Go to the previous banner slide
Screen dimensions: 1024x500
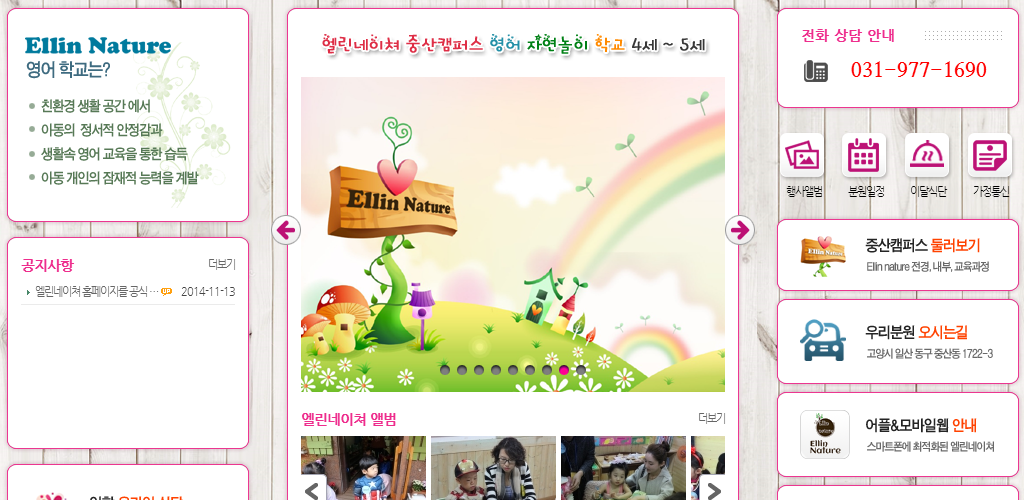pyautogui.click(x=286, y=230)
